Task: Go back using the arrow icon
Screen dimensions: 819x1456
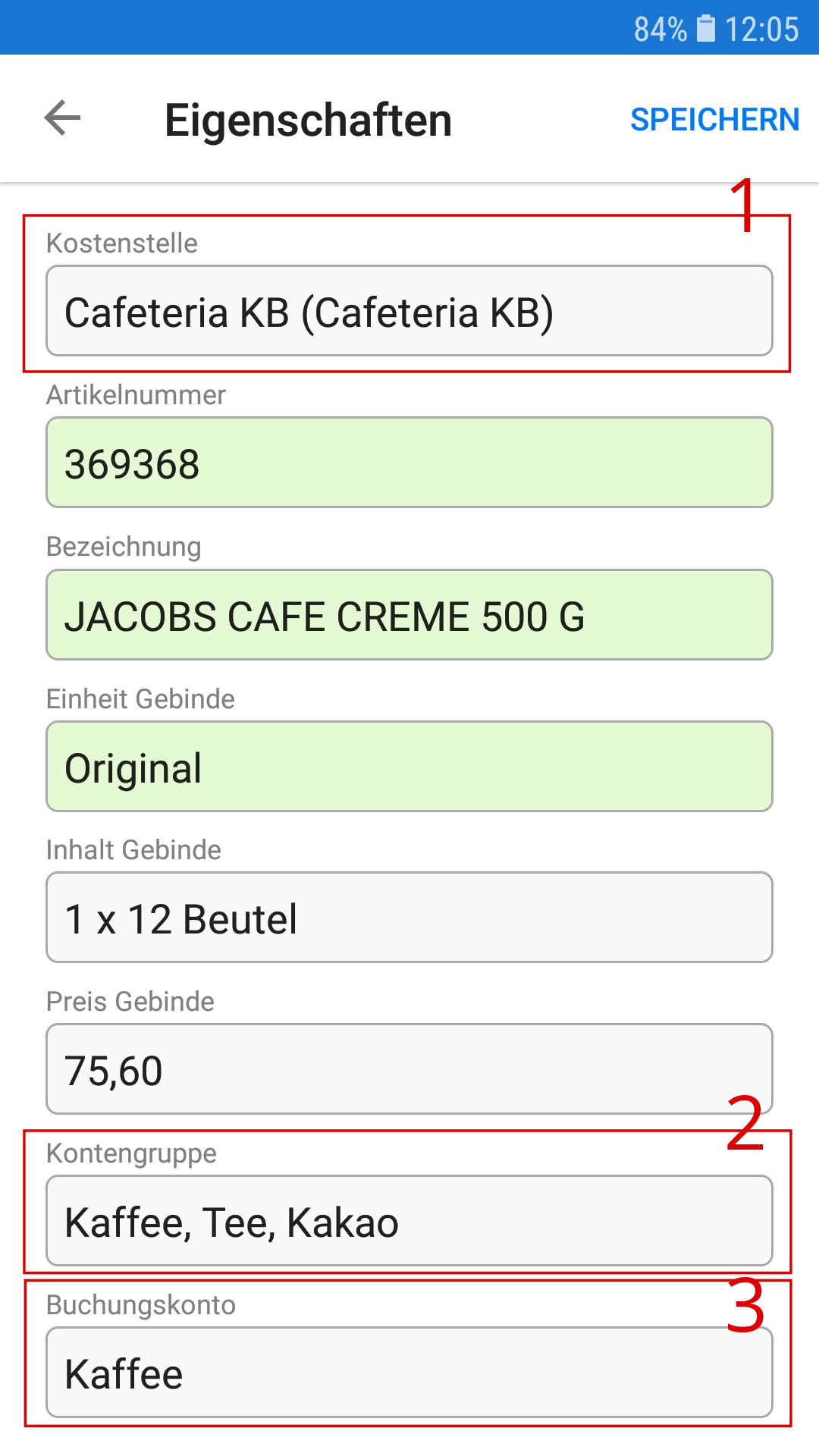Action: [x=62, y=118]
